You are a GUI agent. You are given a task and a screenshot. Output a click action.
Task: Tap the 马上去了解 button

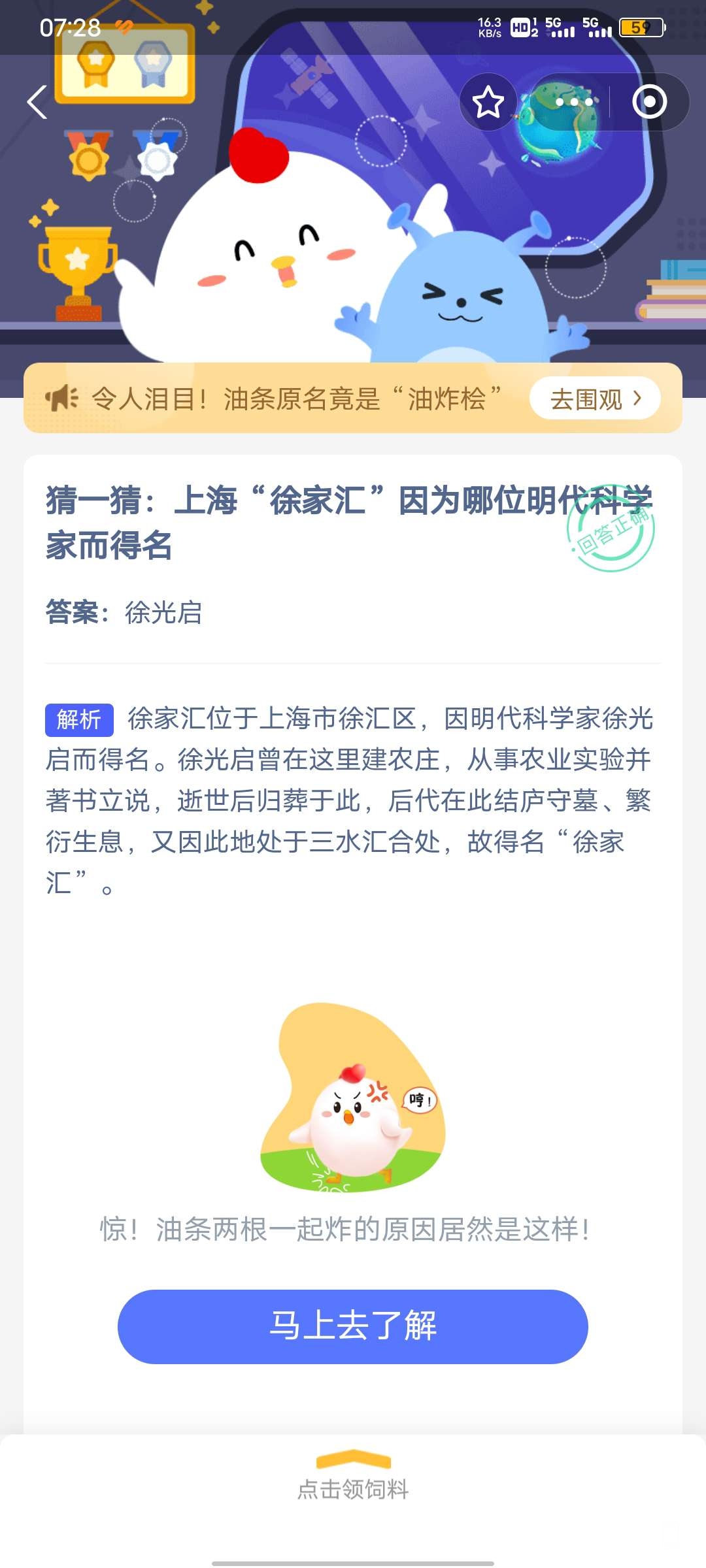tap(353, 1326)
